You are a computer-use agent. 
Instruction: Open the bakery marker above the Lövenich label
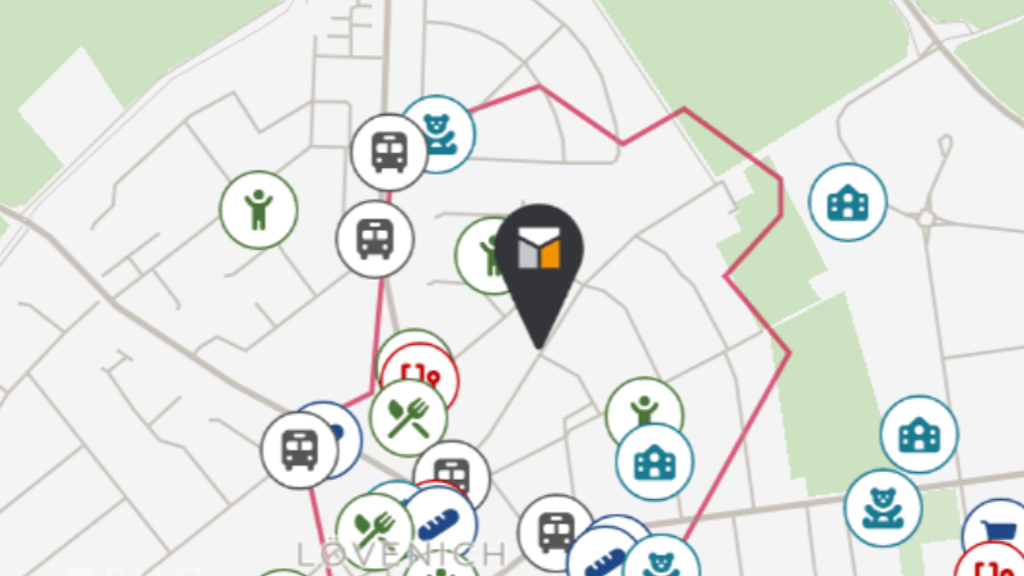pyautogui.click(x=439, y=522)
